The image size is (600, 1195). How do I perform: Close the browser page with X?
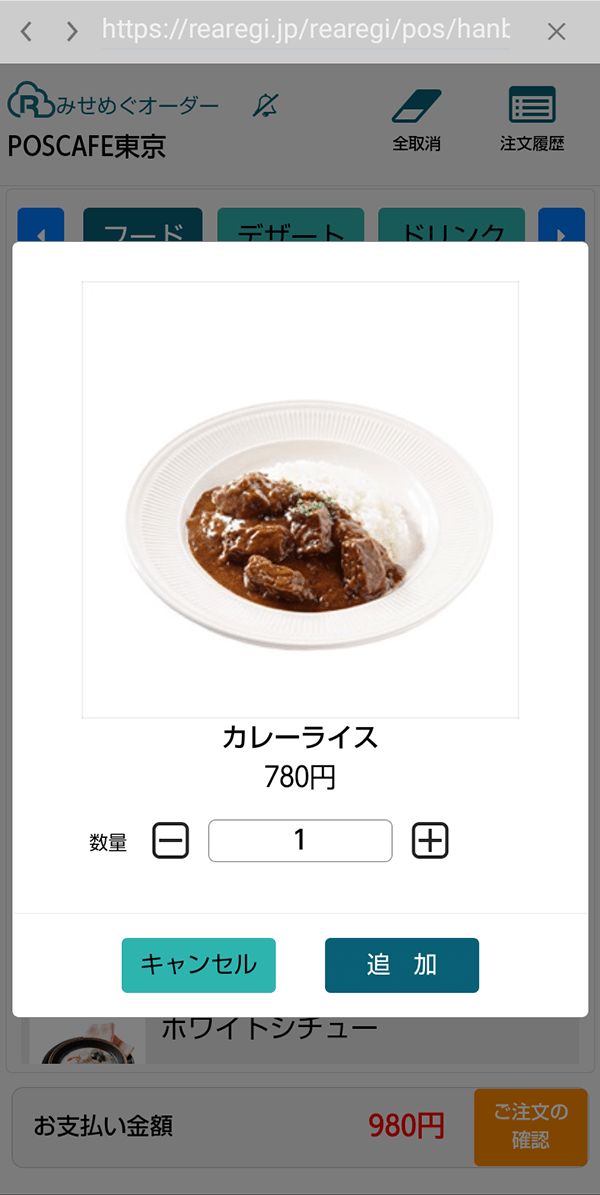557,31
